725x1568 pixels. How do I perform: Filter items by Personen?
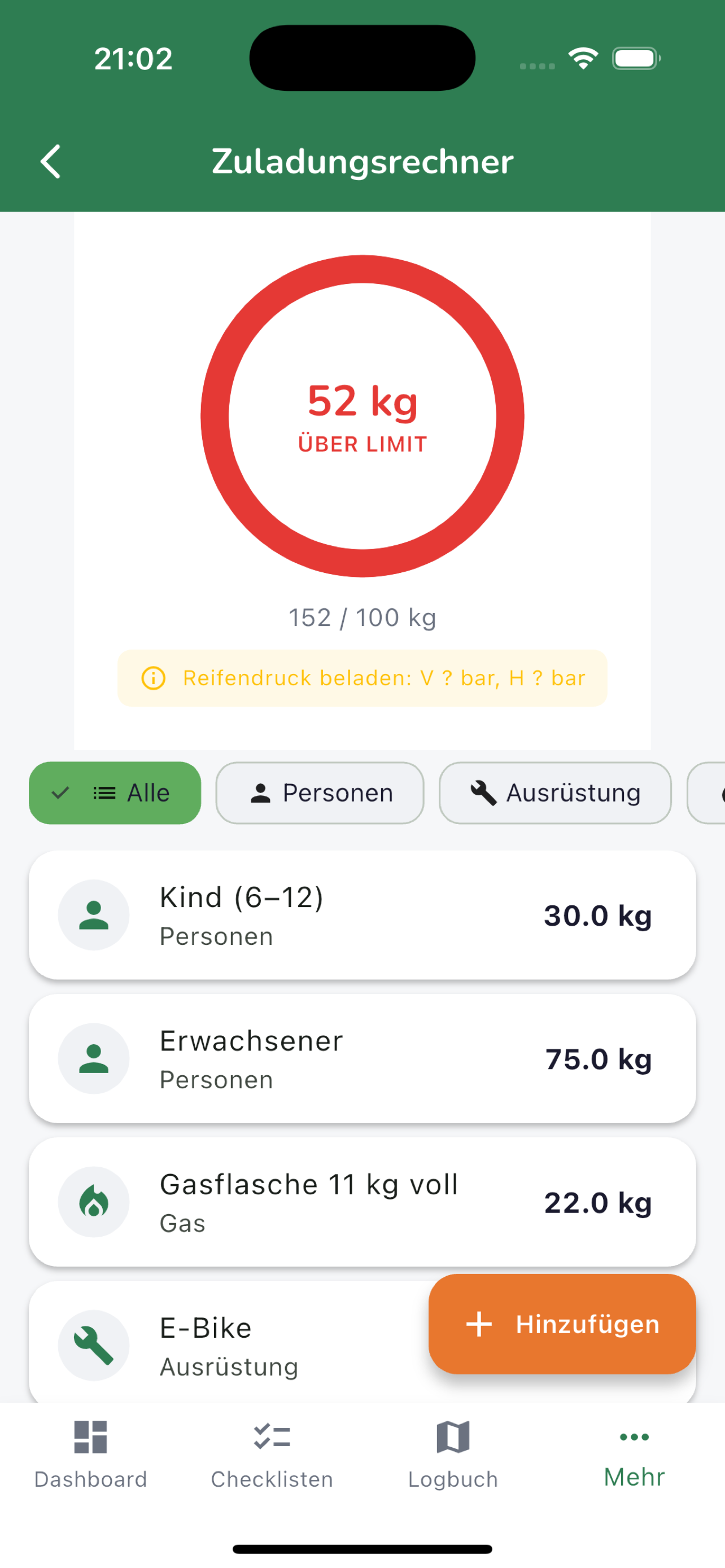(x=320, y=792)
